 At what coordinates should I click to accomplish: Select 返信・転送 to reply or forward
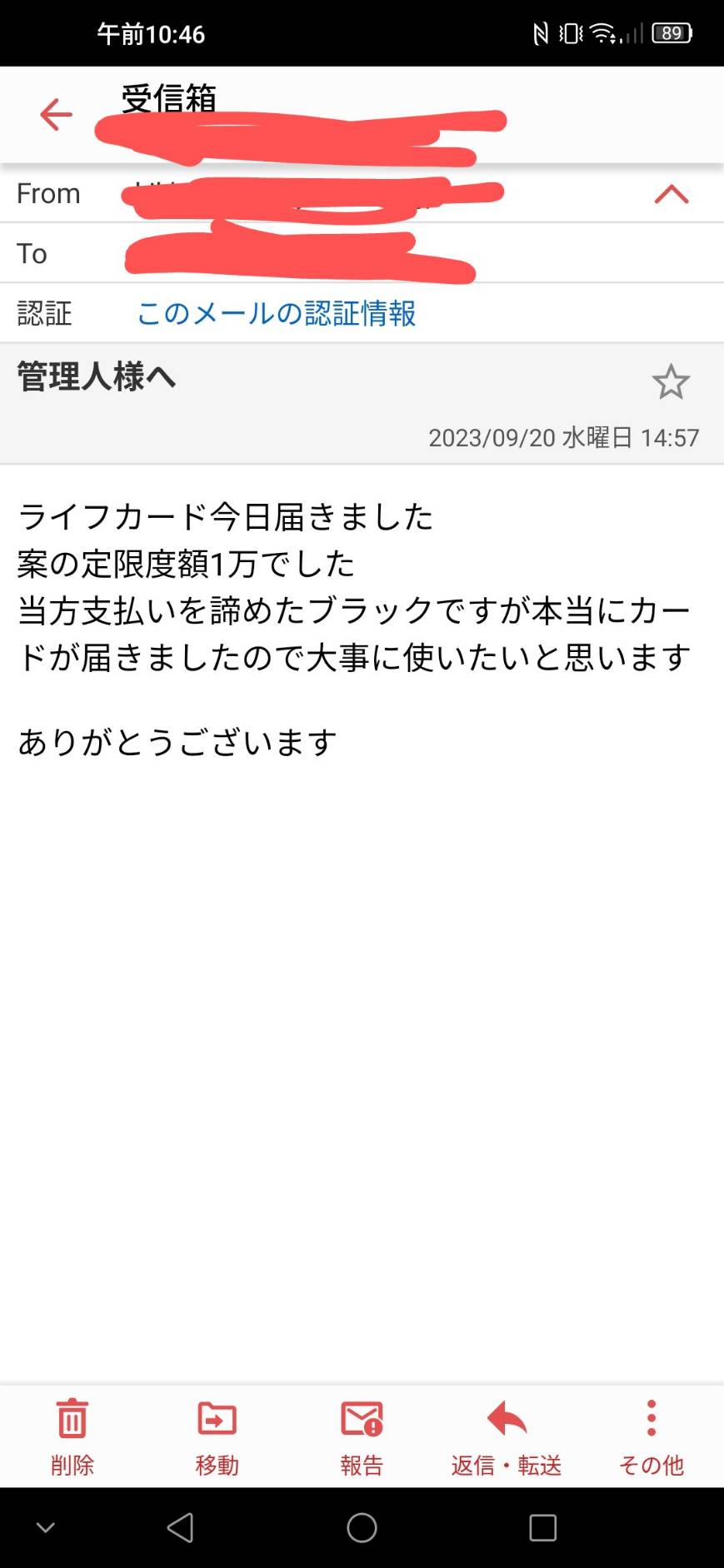507,1436
